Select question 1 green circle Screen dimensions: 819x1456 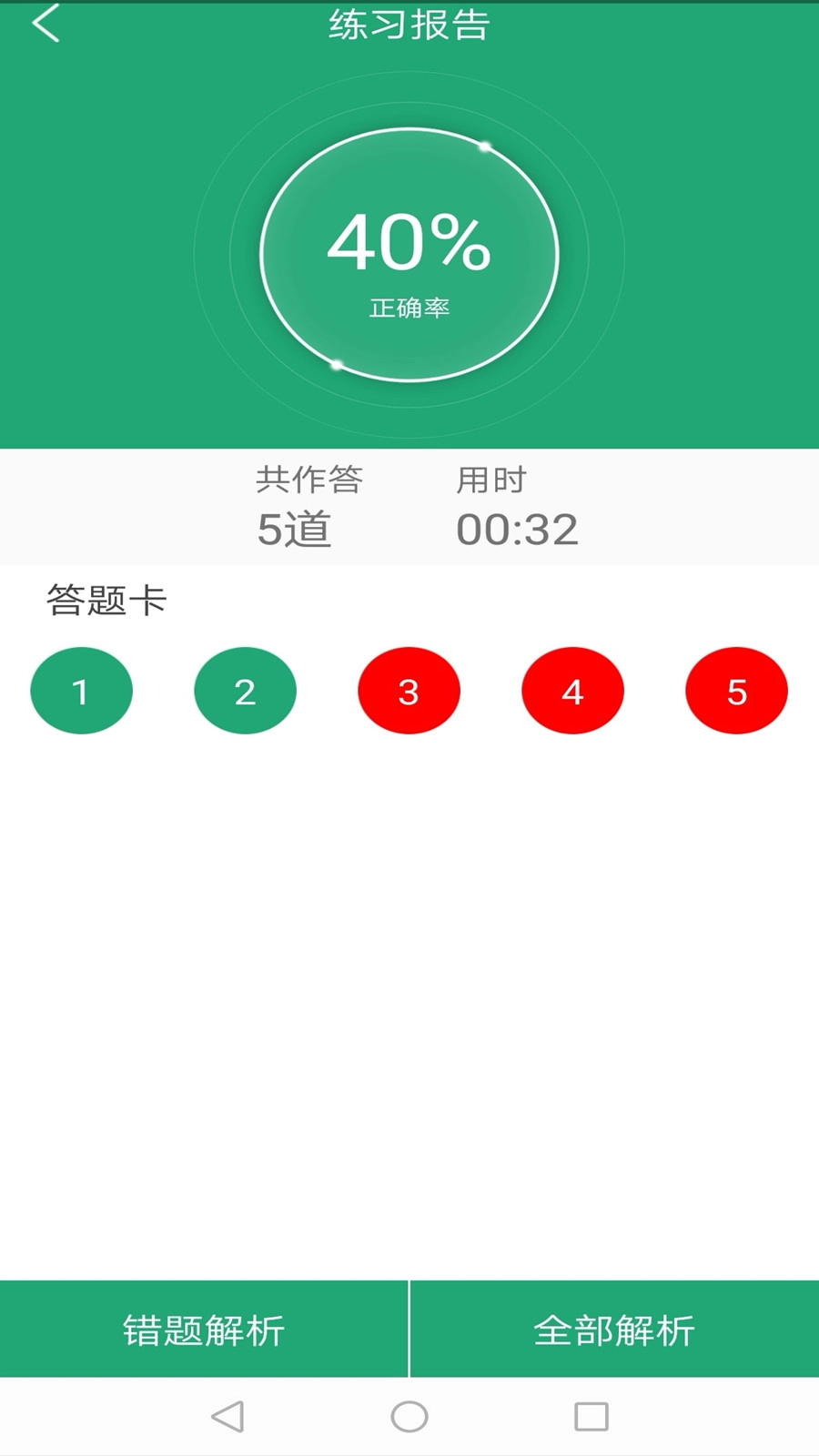81,690
